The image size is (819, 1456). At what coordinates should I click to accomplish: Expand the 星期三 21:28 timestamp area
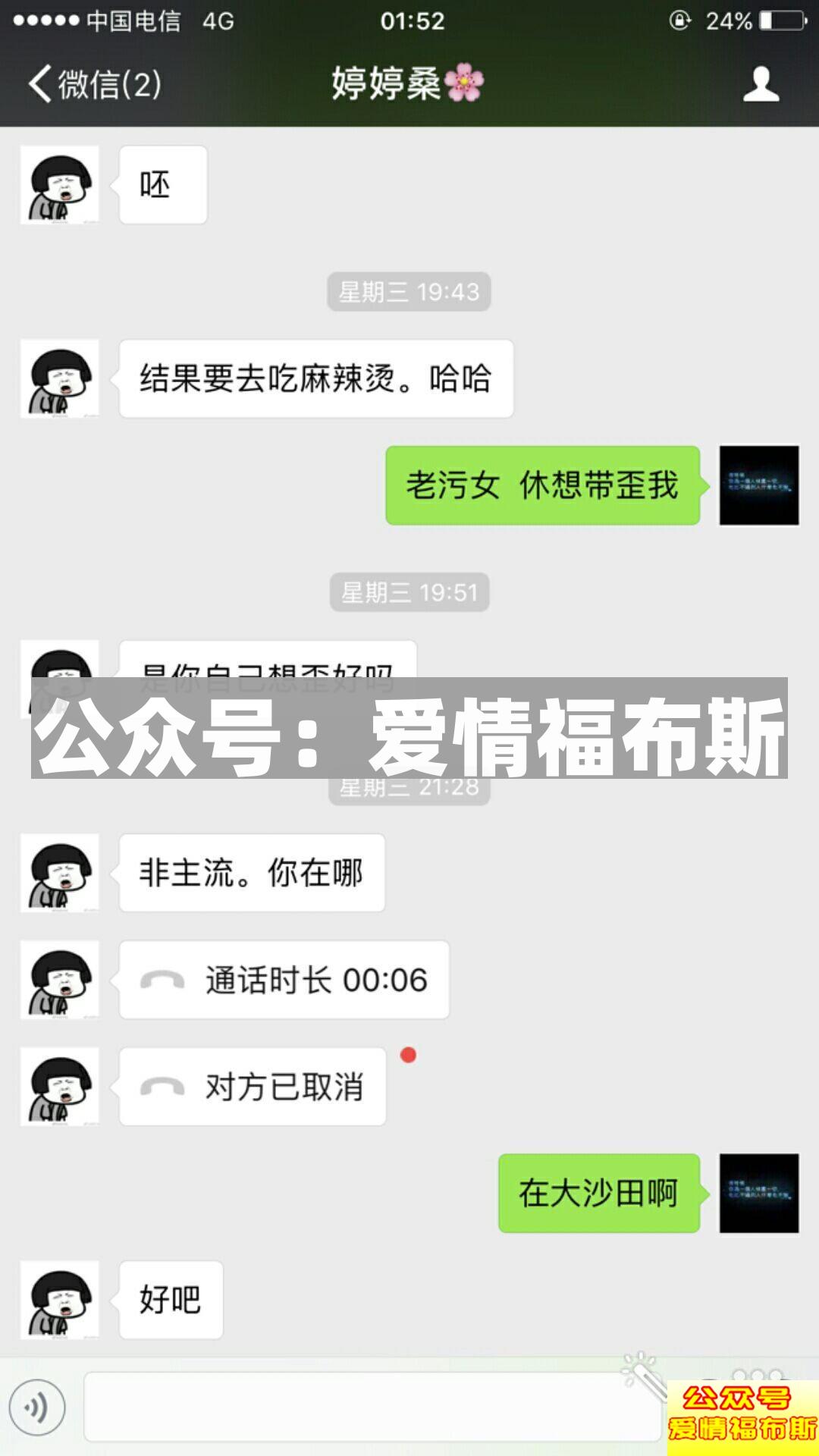[x=409, y=787]
